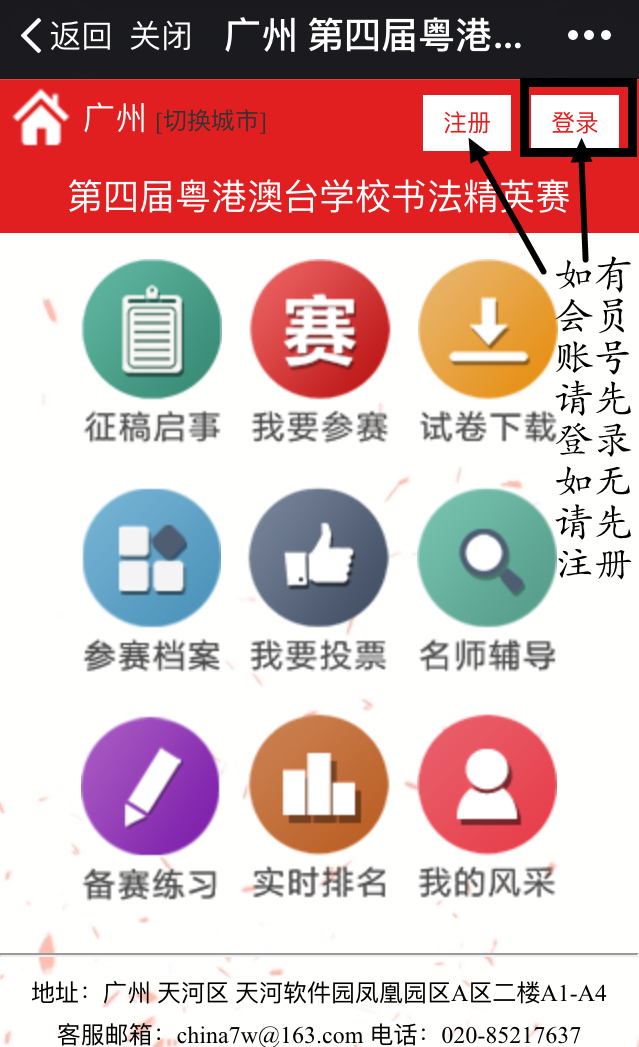Select 我要参赛 to enter contest
Image resolution: width=639 pixels, height=1047 pixels.
(319, 330)
